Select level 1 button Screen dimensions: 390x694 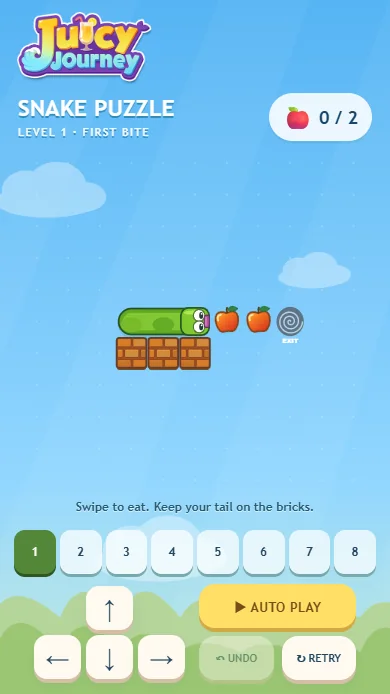tap(35, 551)
